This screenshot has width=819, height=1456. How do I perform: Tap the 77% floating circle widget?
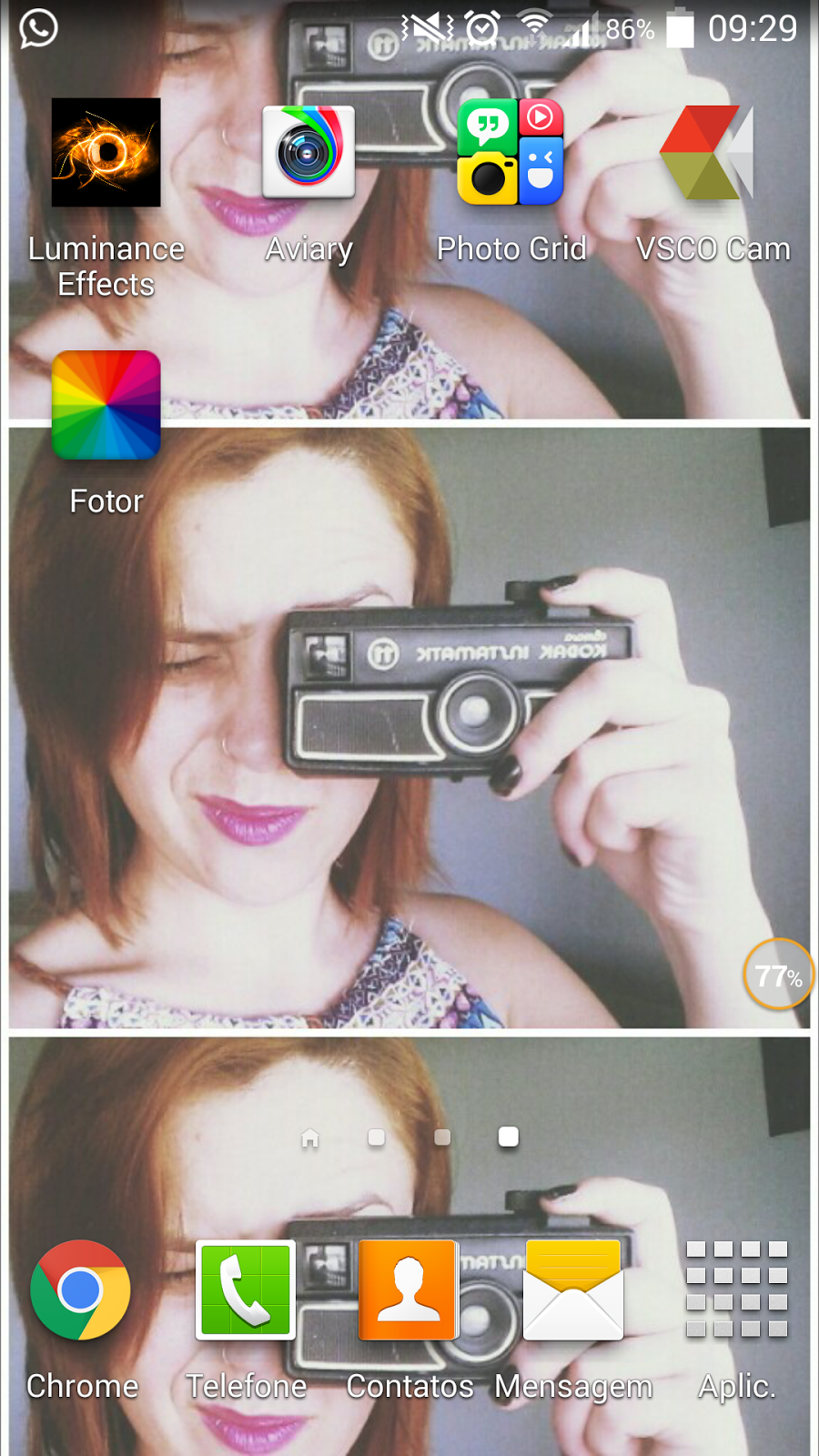click(x=778, y=976)
